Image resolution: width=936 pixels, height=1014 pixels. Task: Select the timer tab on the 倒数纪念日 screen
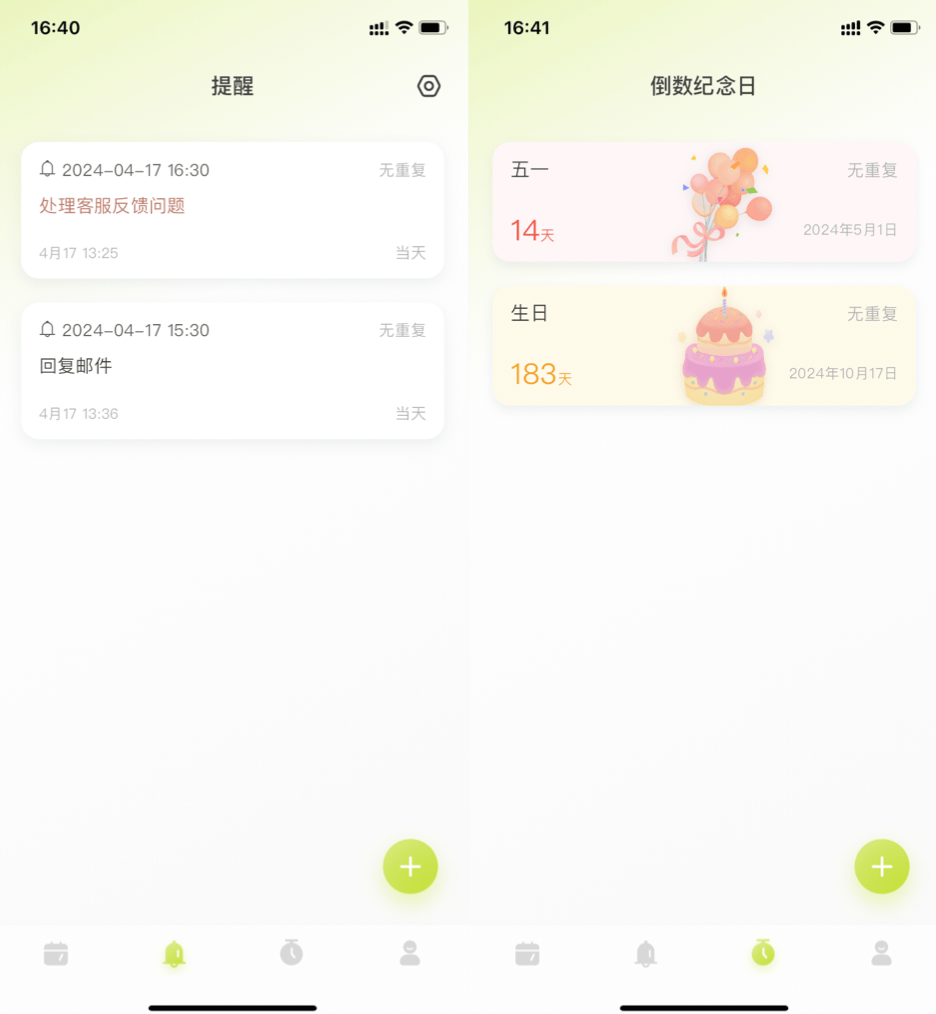tap(763, 953)
